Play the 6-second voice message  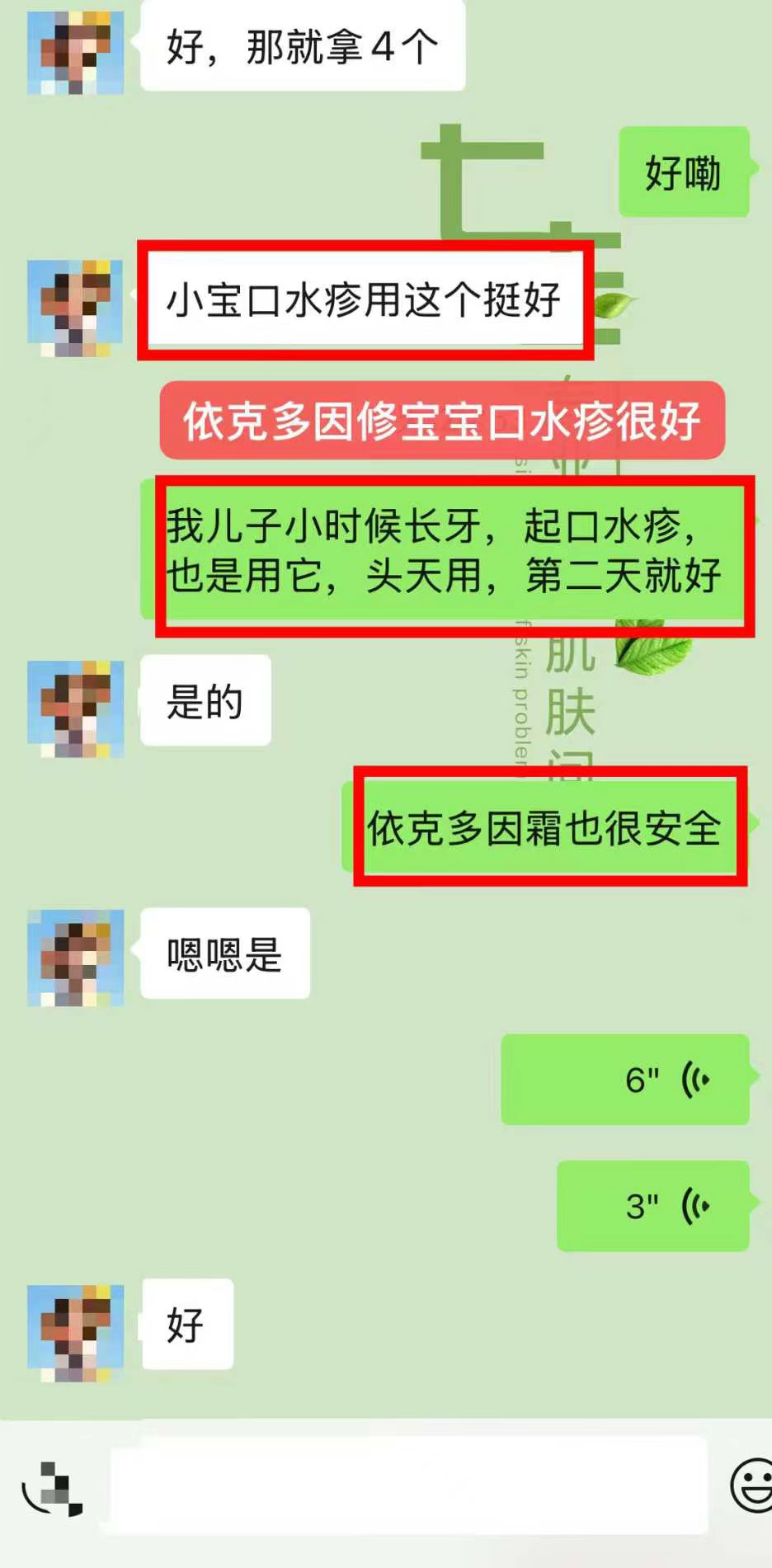(x=625, y=1079)
